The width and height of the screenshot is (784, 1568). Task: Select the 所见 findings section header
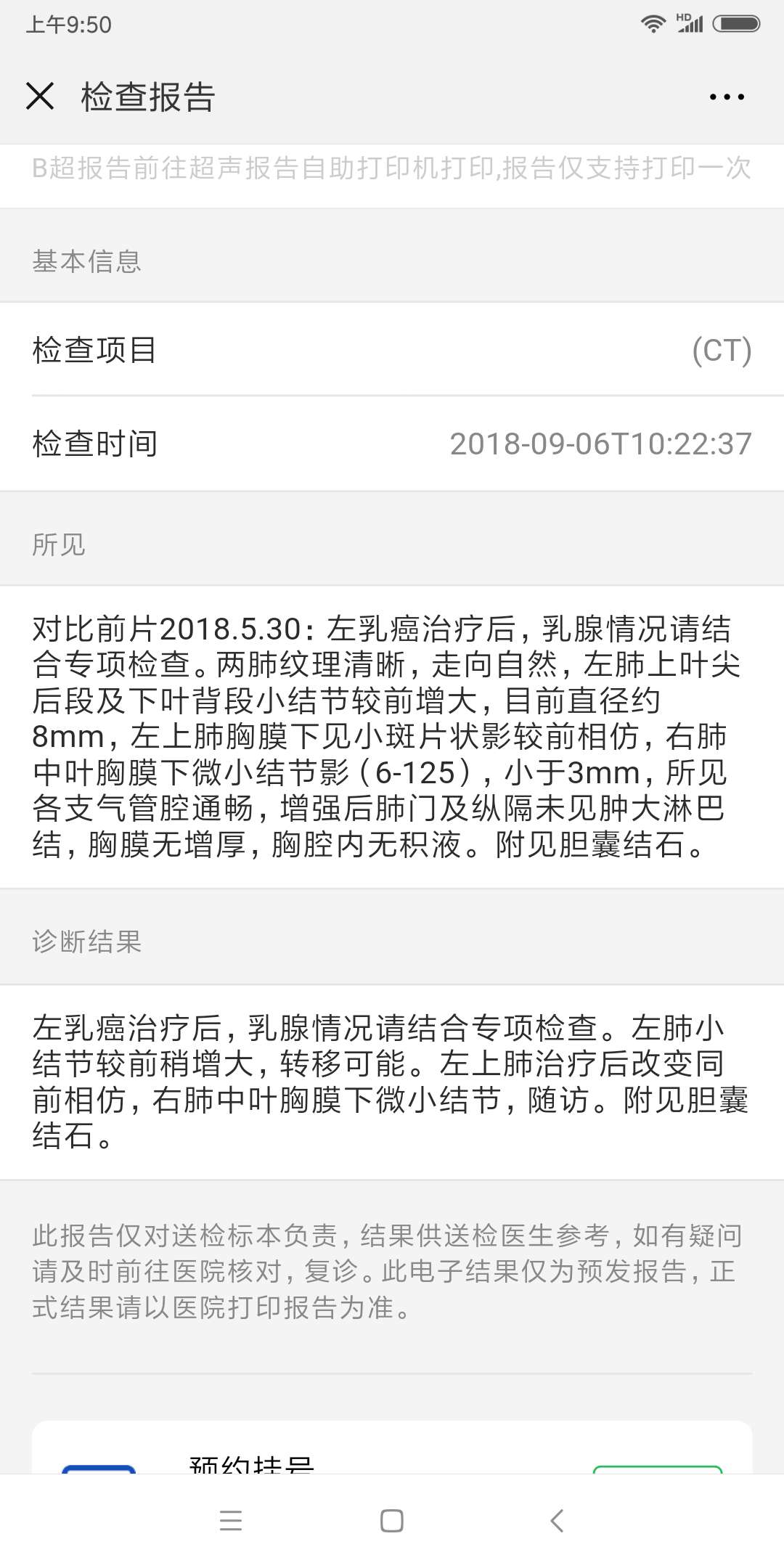(x=58, y=544)
